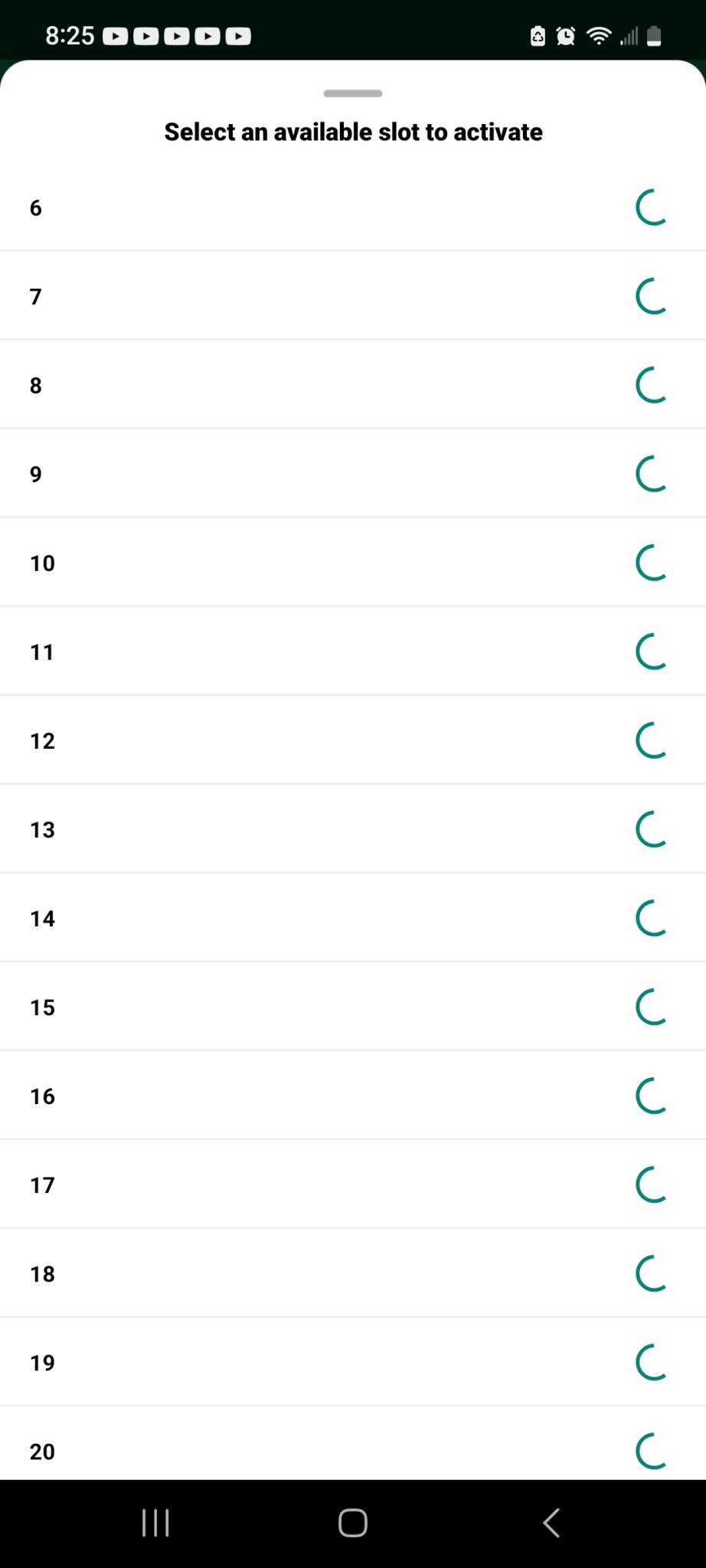
Task: Choose slot 17
Action: click(x=353, y=1184)
